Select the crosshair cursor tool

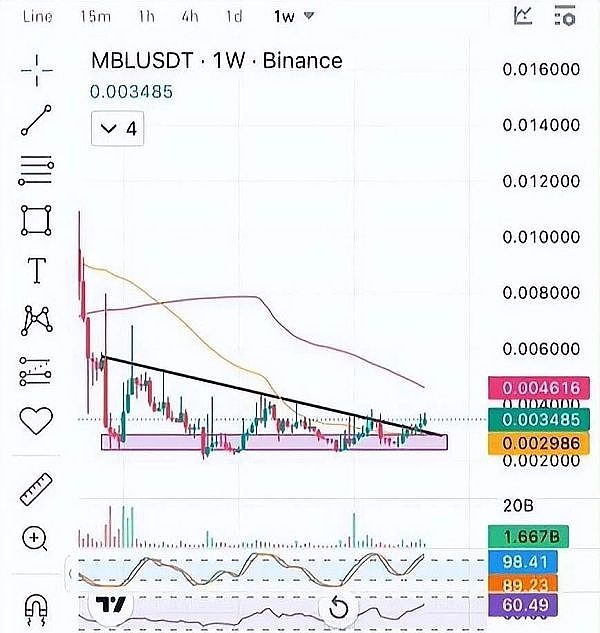coord(37,71)
